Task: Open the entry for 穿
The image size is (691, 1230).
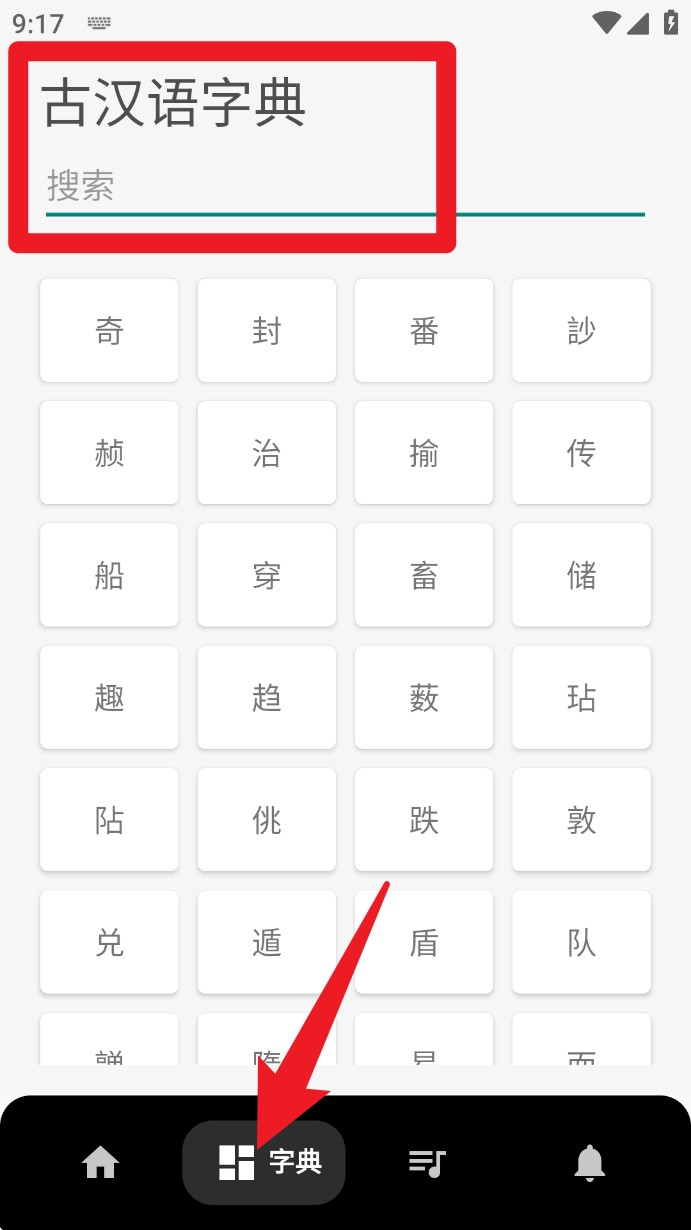Action: click(x=267, y=575)
